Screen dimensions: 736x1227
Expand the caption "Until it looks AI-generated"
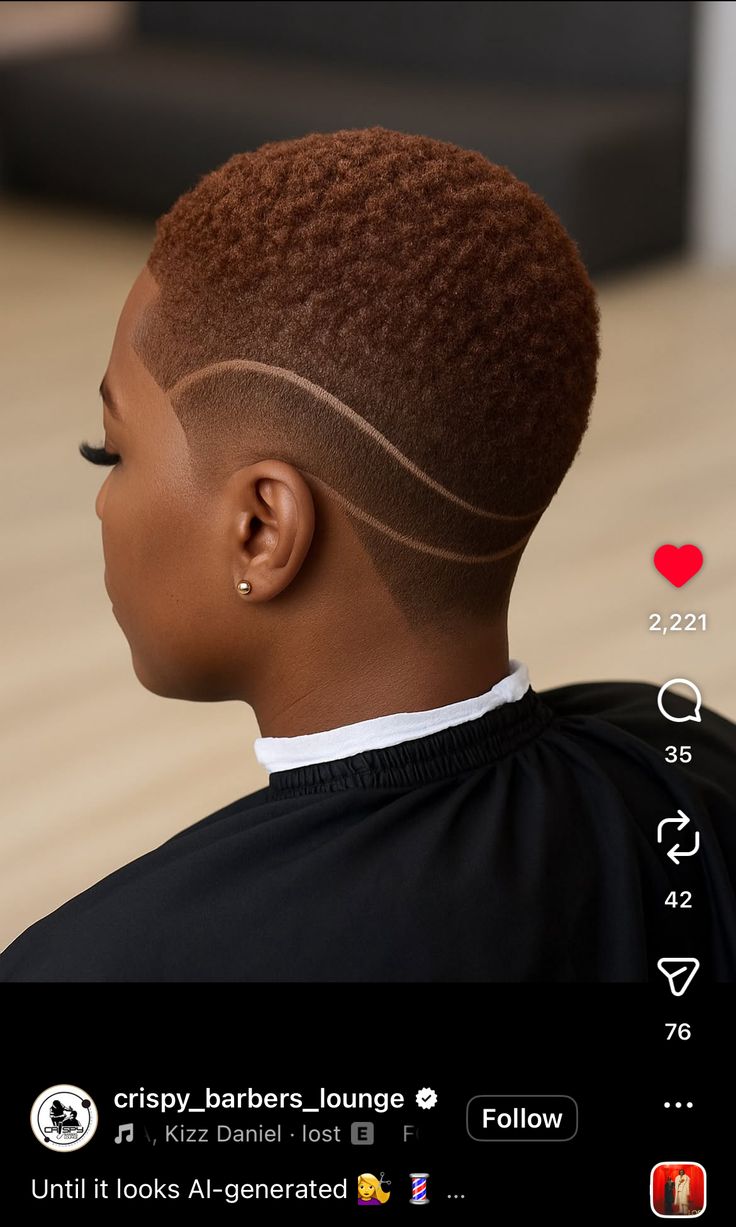tap(456, 1192)
